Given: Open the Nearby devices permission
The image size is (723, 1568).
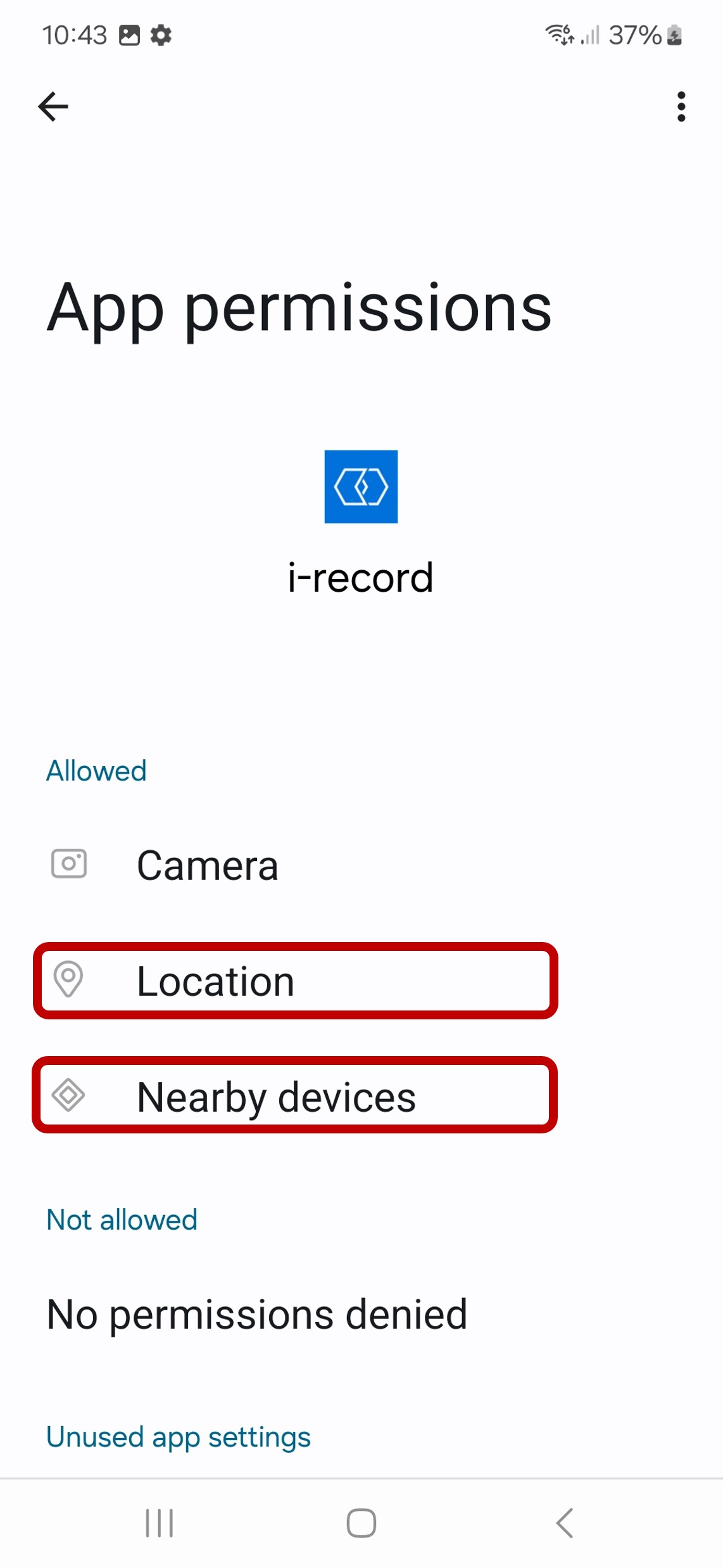Looking at the screenshot, I should click(x=295, y=1096).
